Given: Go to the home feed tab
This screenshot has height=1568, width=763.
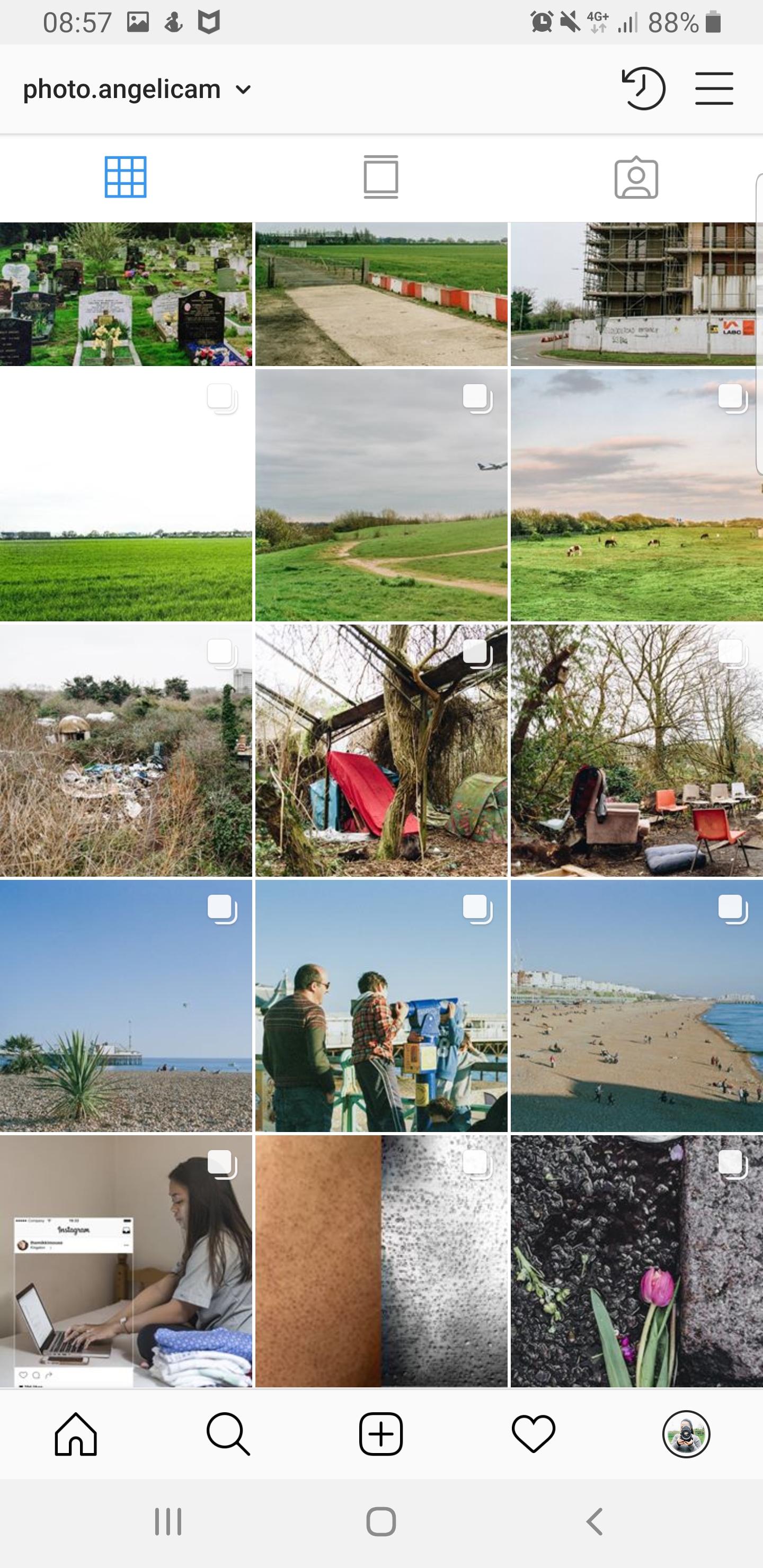Looking at the screenshot, I should point(76,1434).
